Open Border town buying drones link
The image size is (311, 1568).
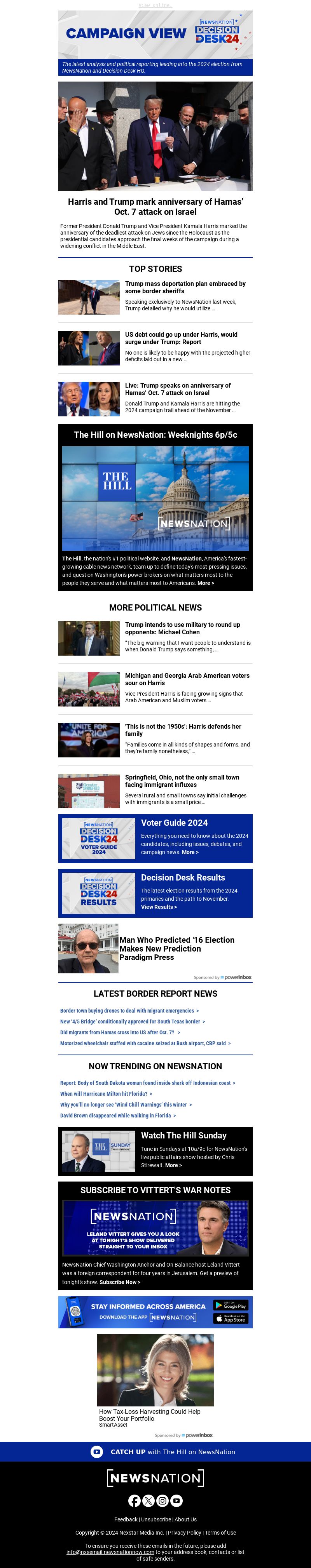pyautogui.click(x=129, y=1010)
